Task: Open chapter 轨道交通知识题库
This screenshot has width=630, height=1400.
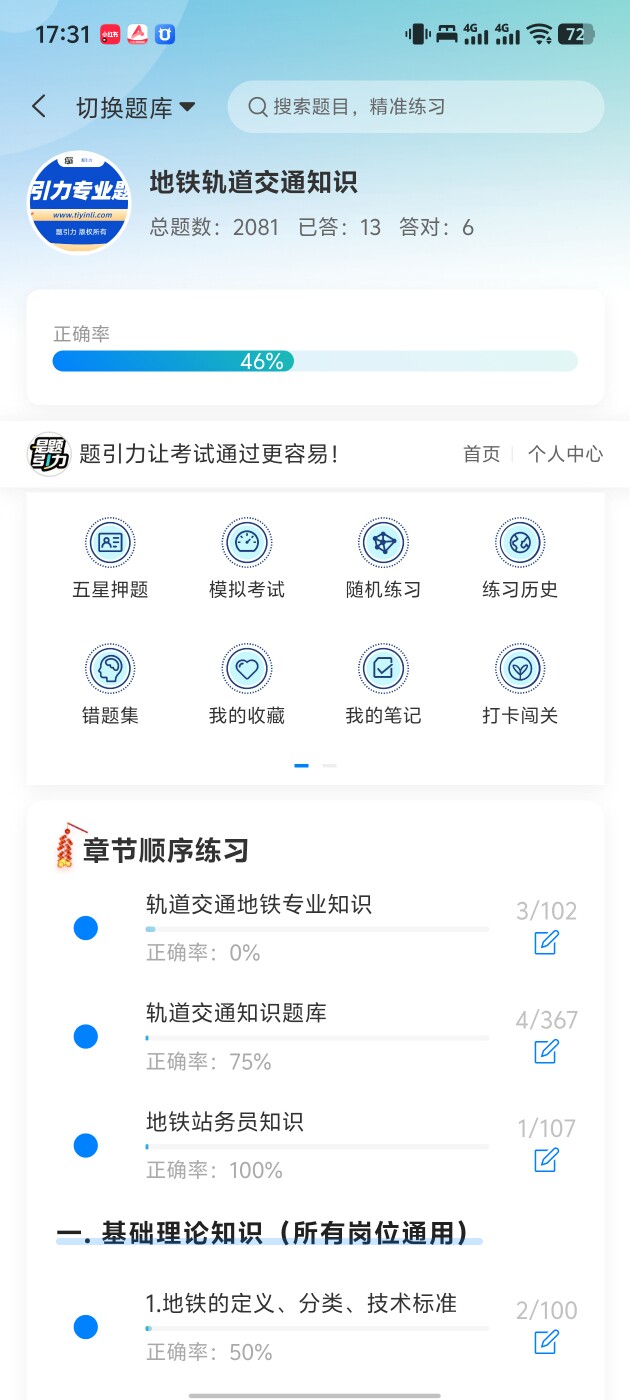Action: 237,1013
